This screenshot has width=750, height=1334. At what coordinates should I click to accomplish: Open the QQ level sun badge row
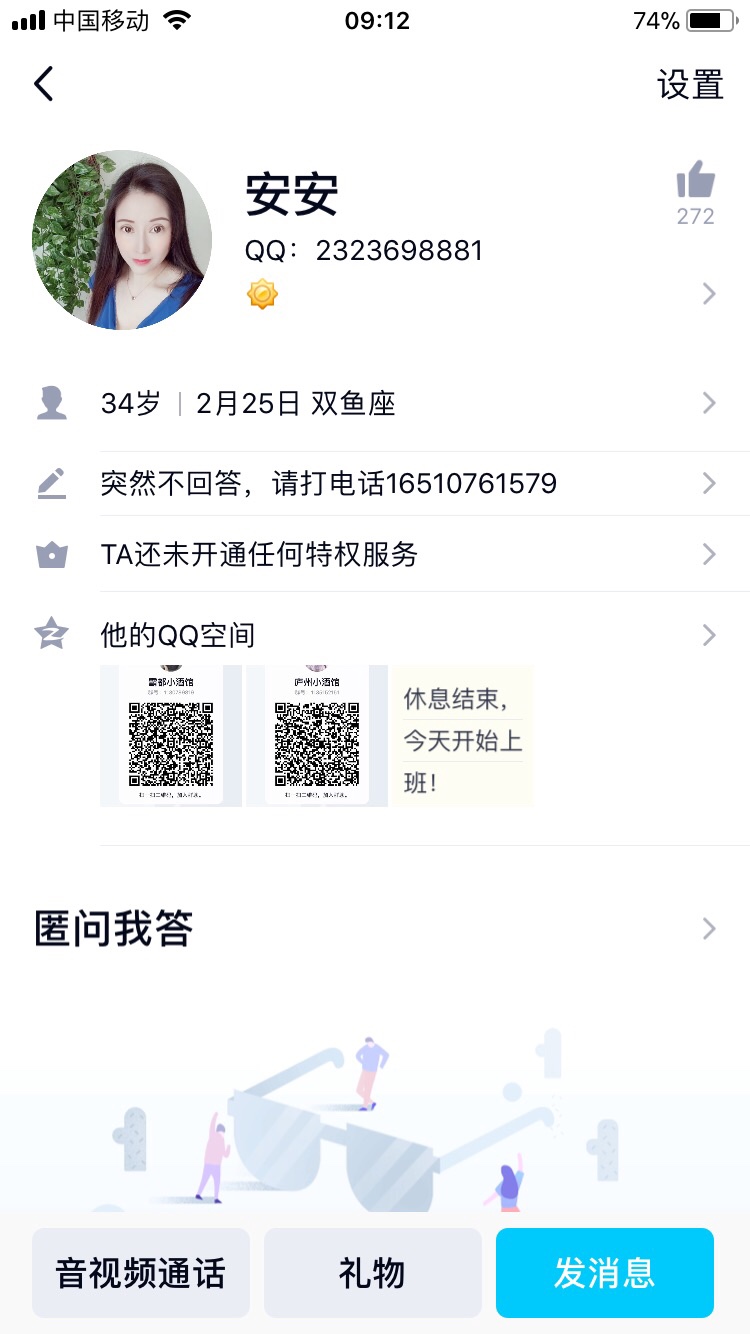point(262,294)
